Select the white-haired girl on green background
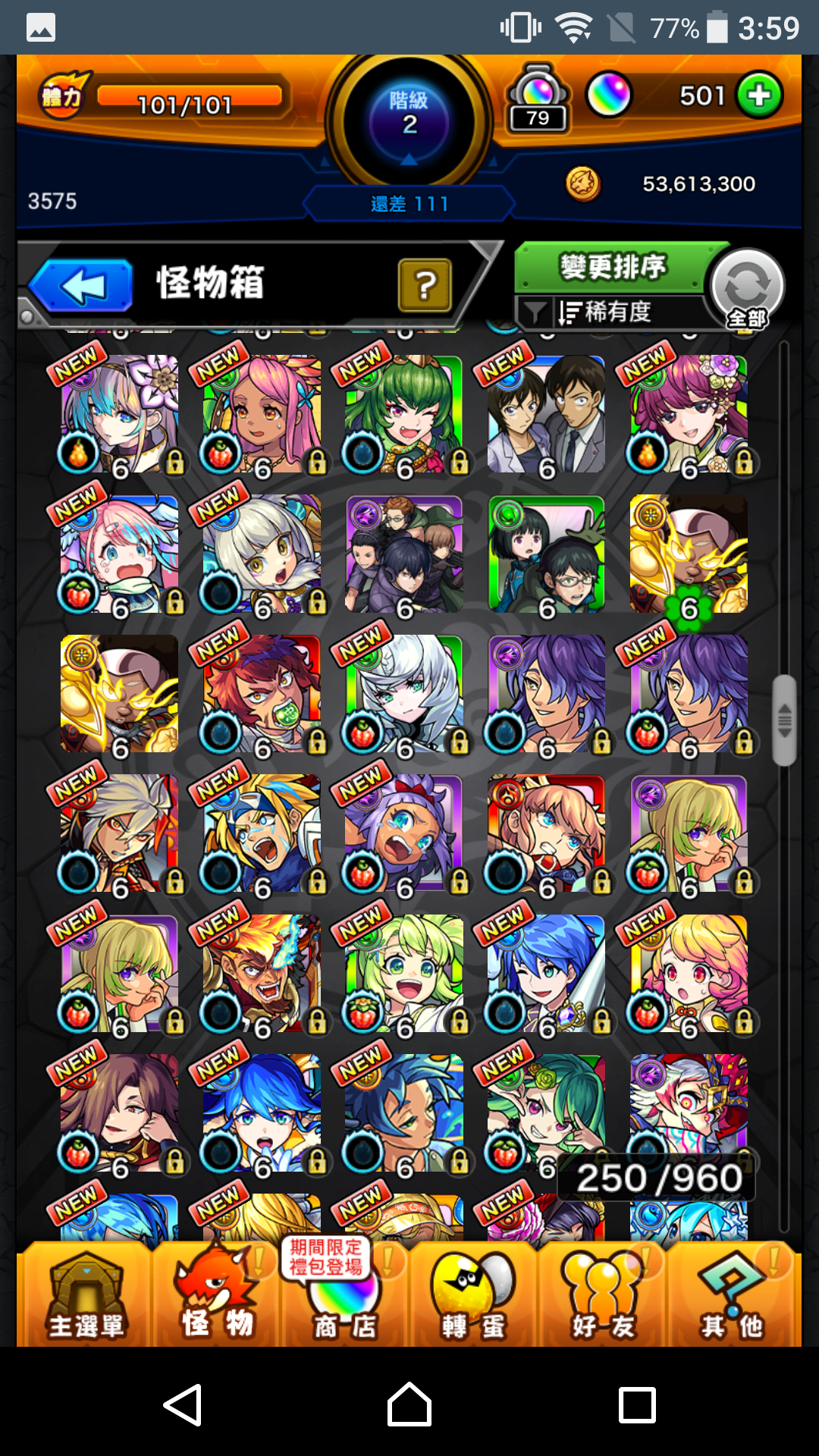 pos(403,694)
